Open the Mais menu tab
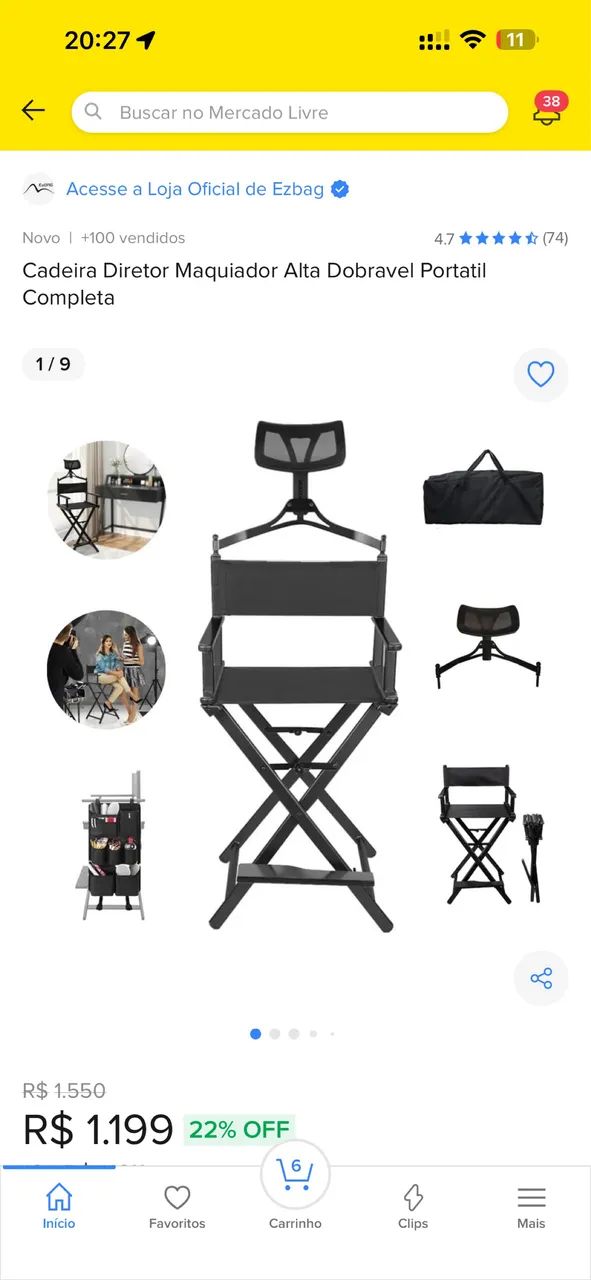This screenshot has height=1280, width=591. (x=531, y=1205)
